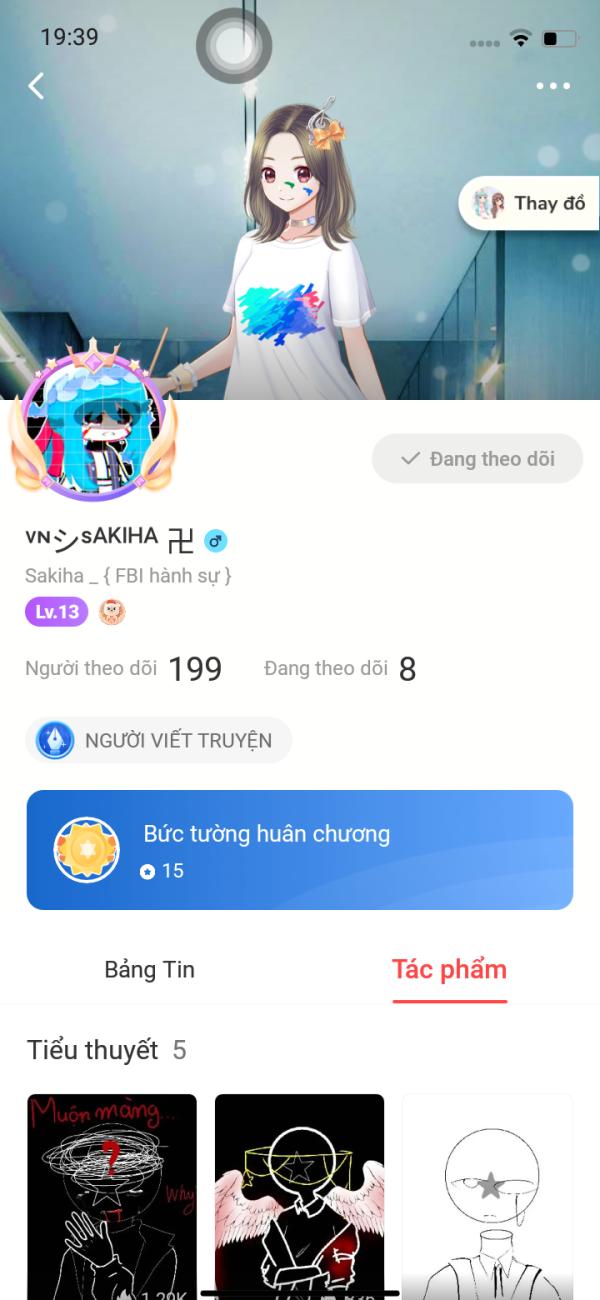
Task: View the Đang theo dõi following count list
Action: point(340,669)
